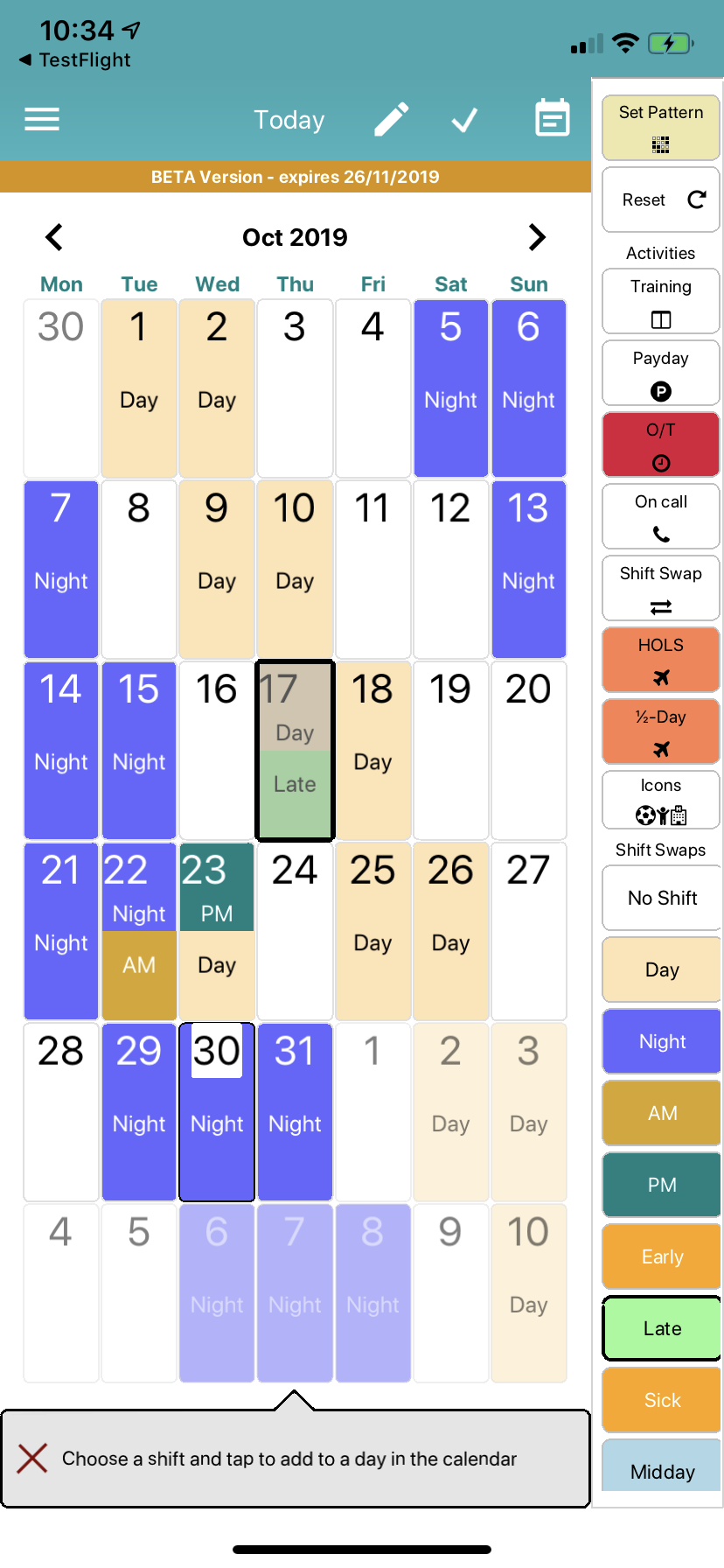
Task: Select the Early shift
Action: (x=661, y=1256)
